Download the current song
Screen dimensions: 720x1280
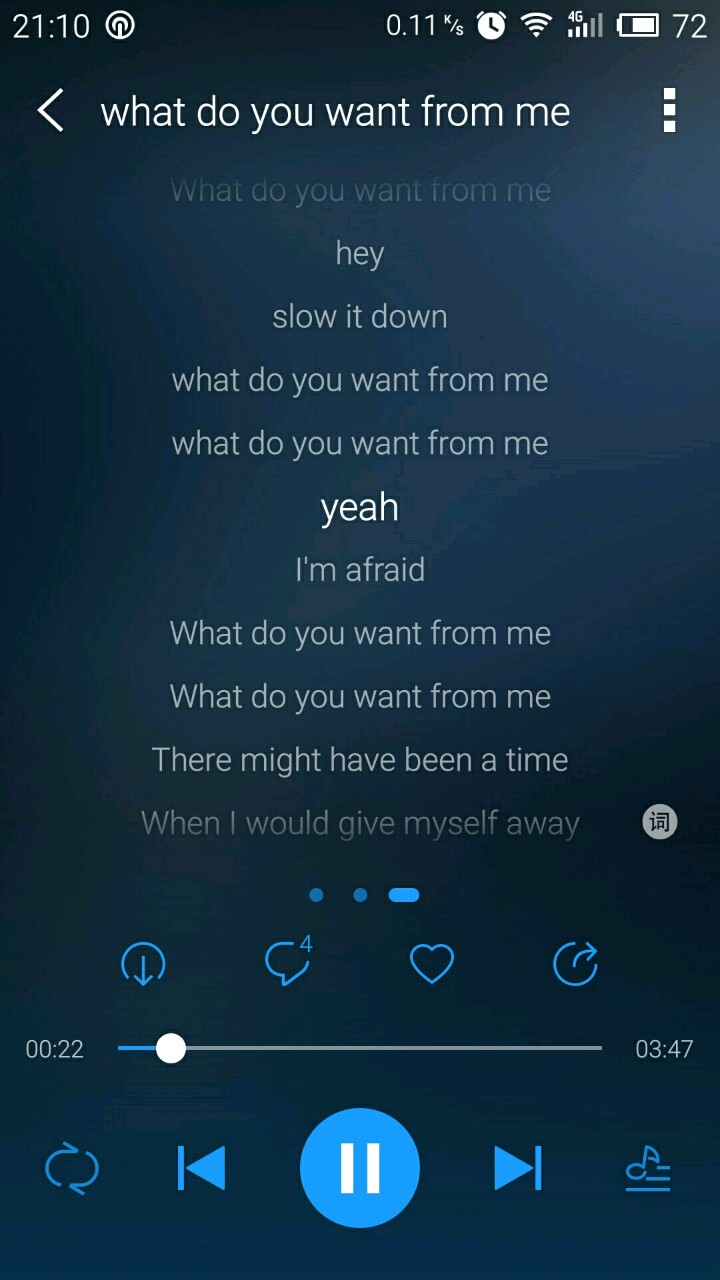click(143, 965)
